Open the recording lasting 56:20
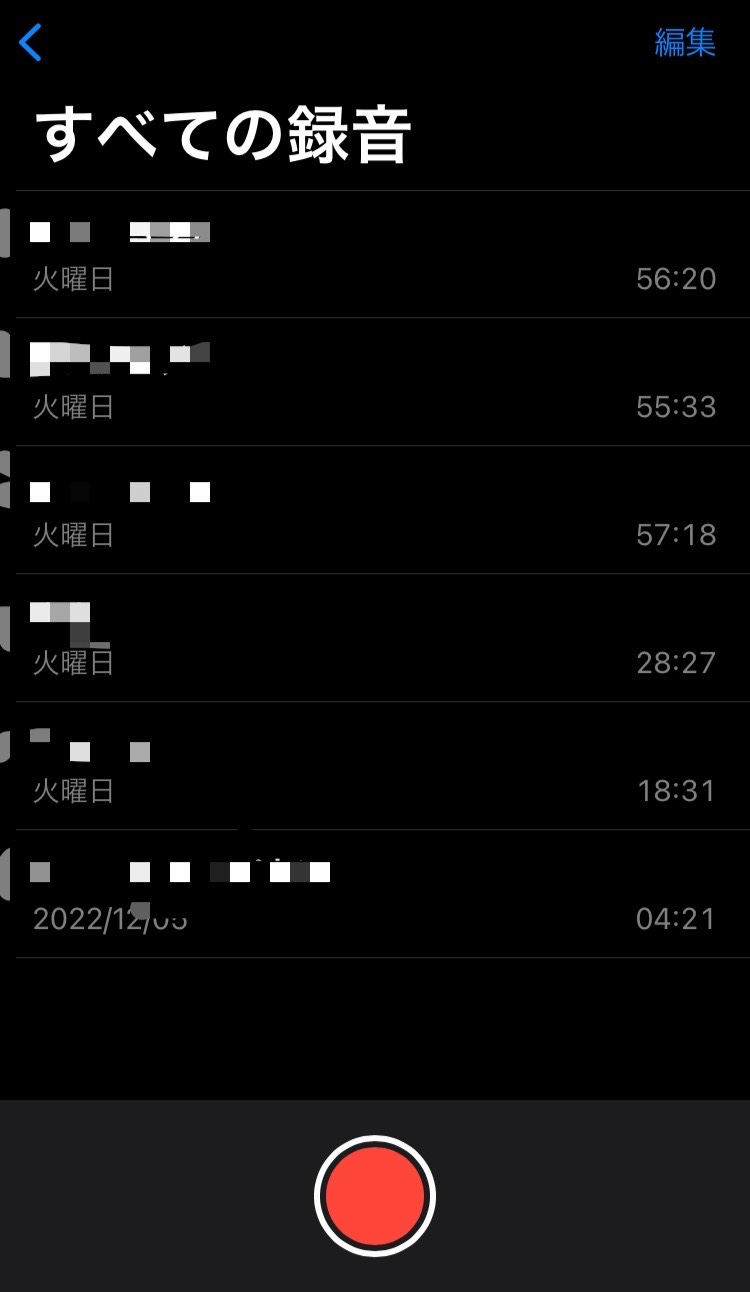 click(x=375, y=255)
